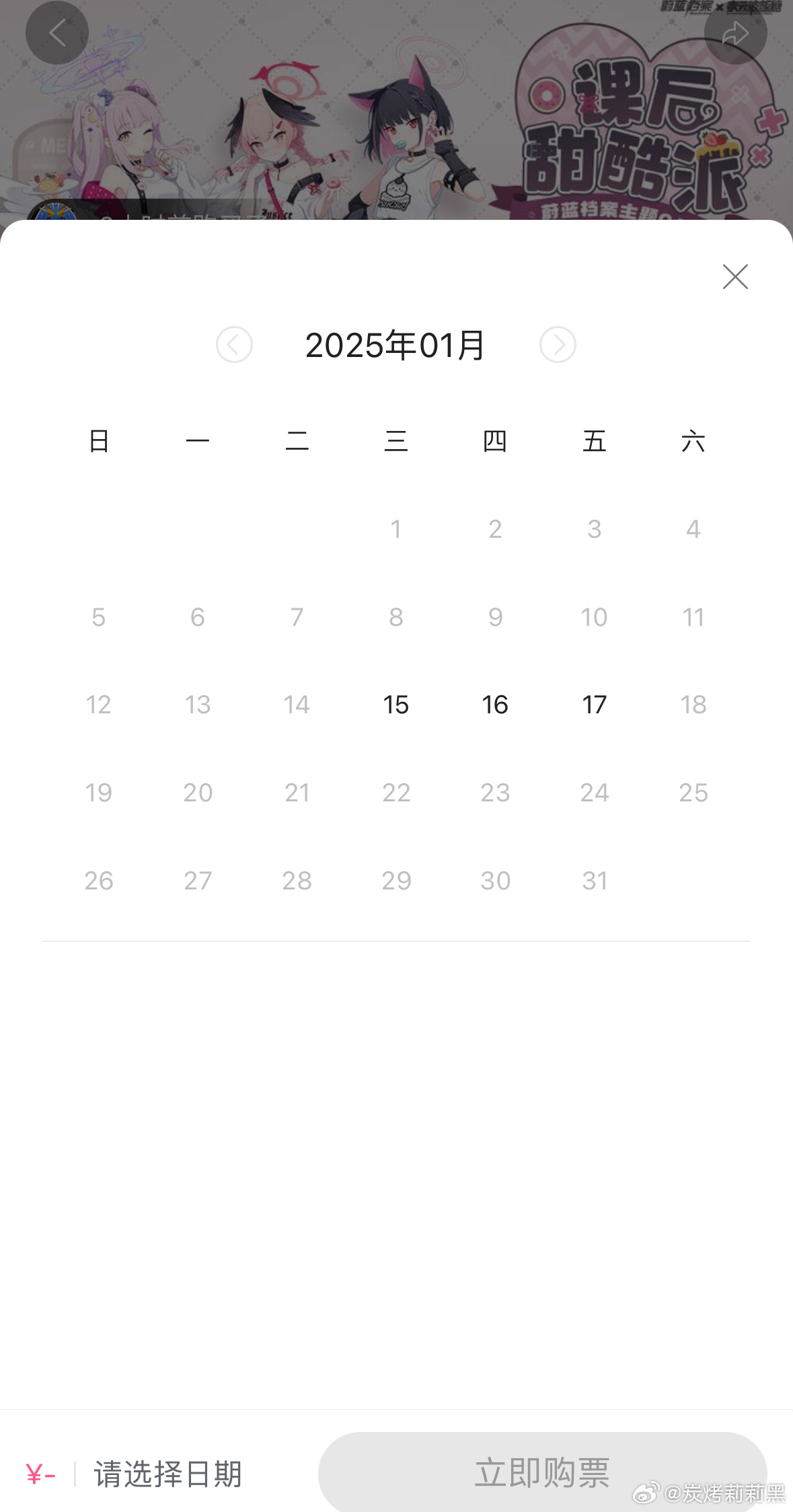Share this event page
The height and width of the screenshot is (1512, 793).
click(x=735, y=33)
